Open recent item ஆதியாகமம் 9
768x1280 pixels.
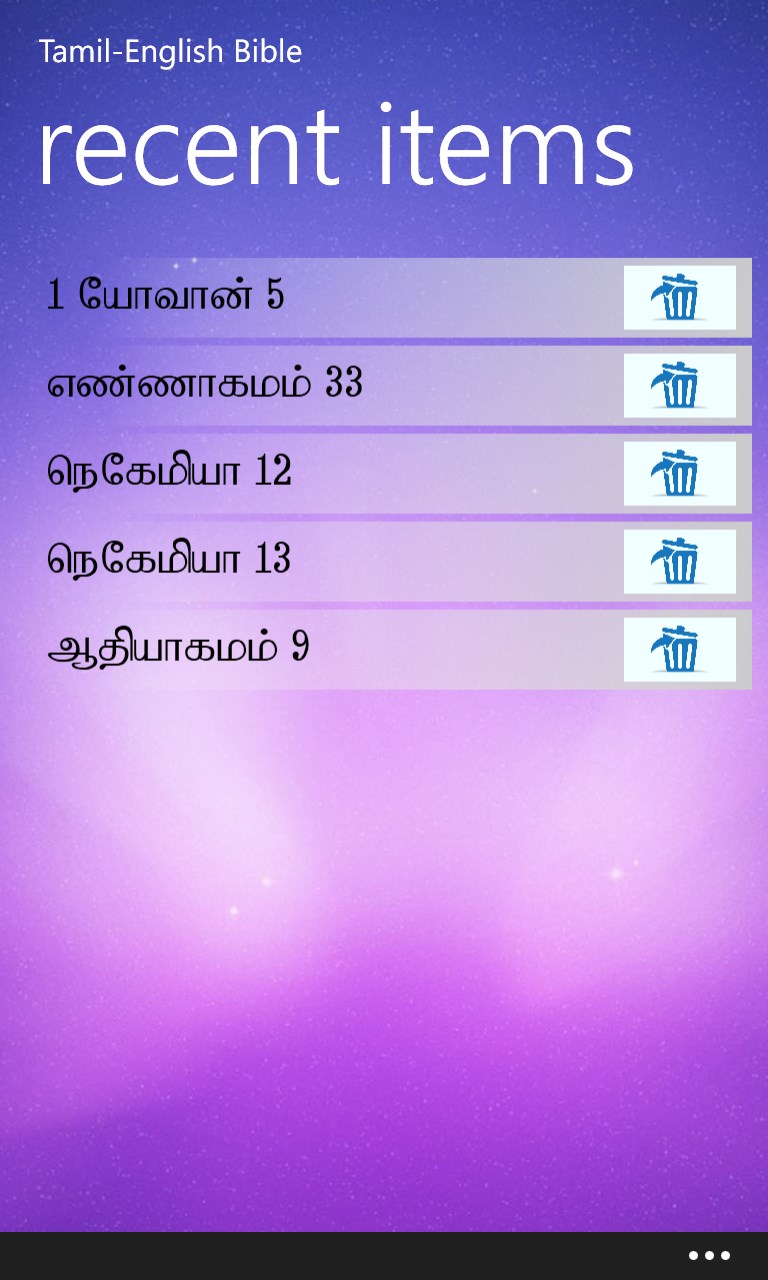coord(178,649)
